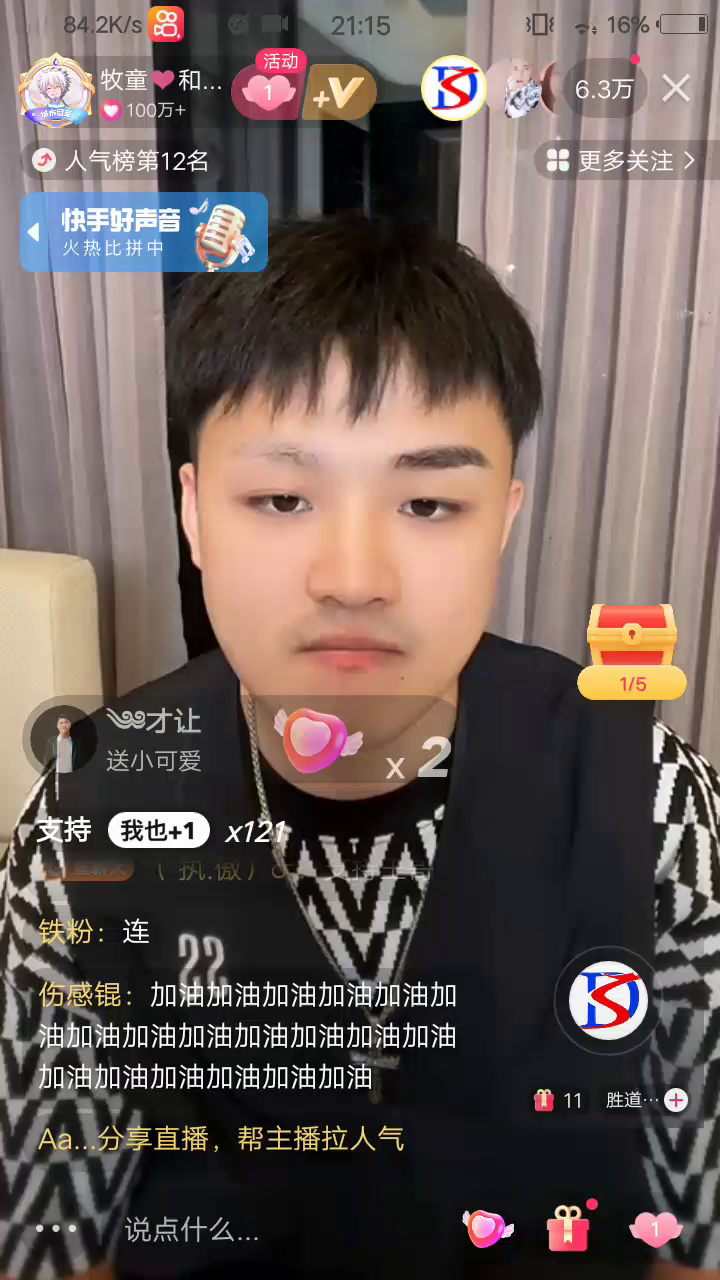Tap the pink like heart
The width and height of the screenshot is (720, 1280).
pos(655,1228)
